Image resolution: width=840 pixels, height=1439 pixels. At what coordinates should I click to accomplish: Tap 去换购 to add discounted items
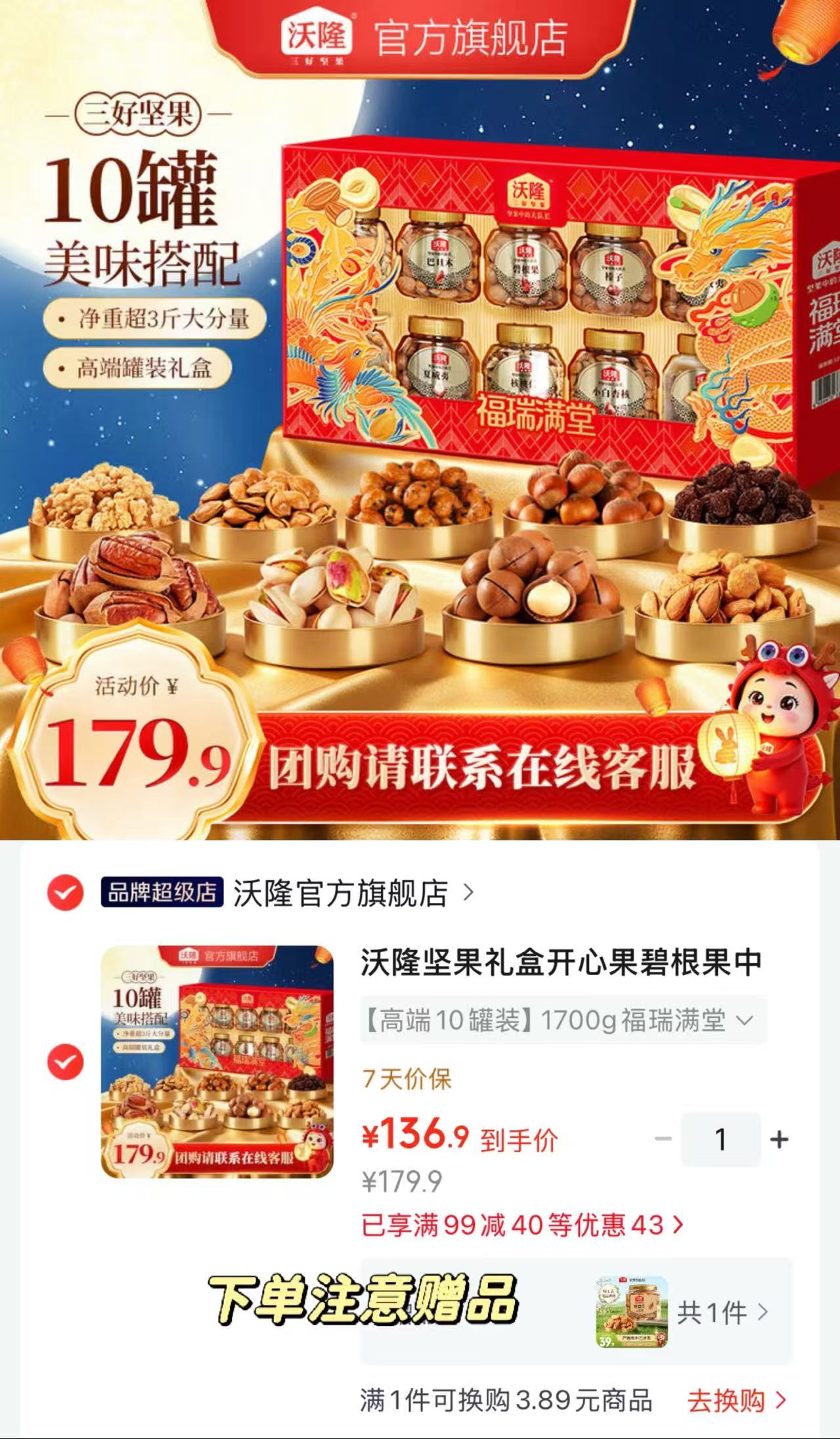pos(736,1401)
